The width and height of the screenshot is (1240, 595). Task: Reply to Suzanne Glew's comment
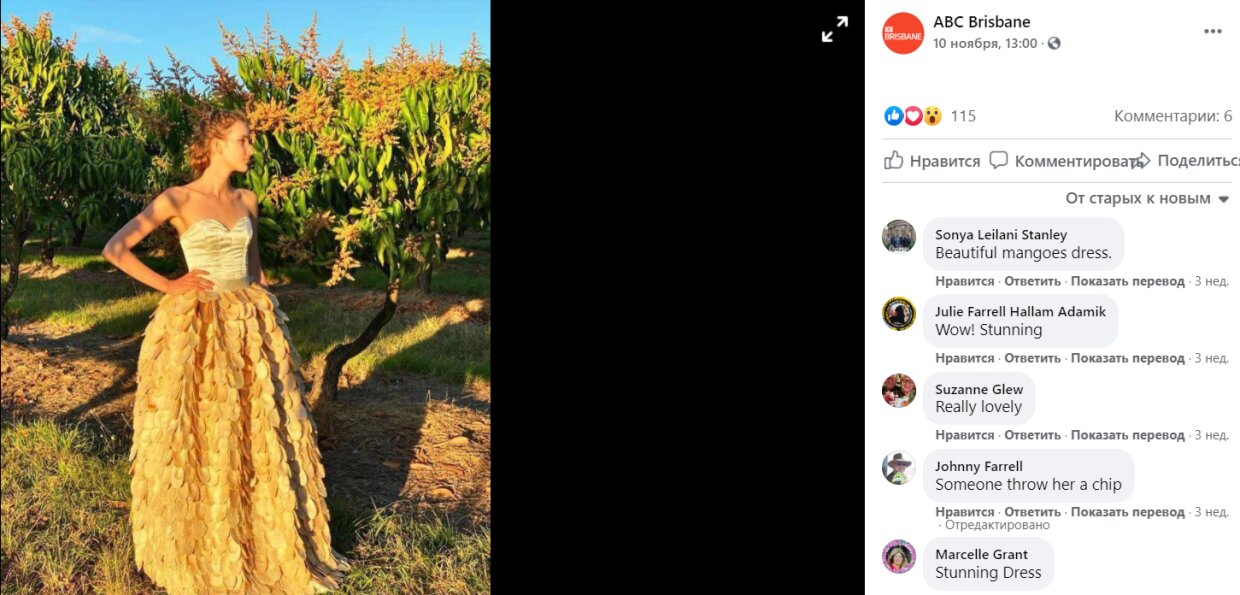coord(1032,435)
